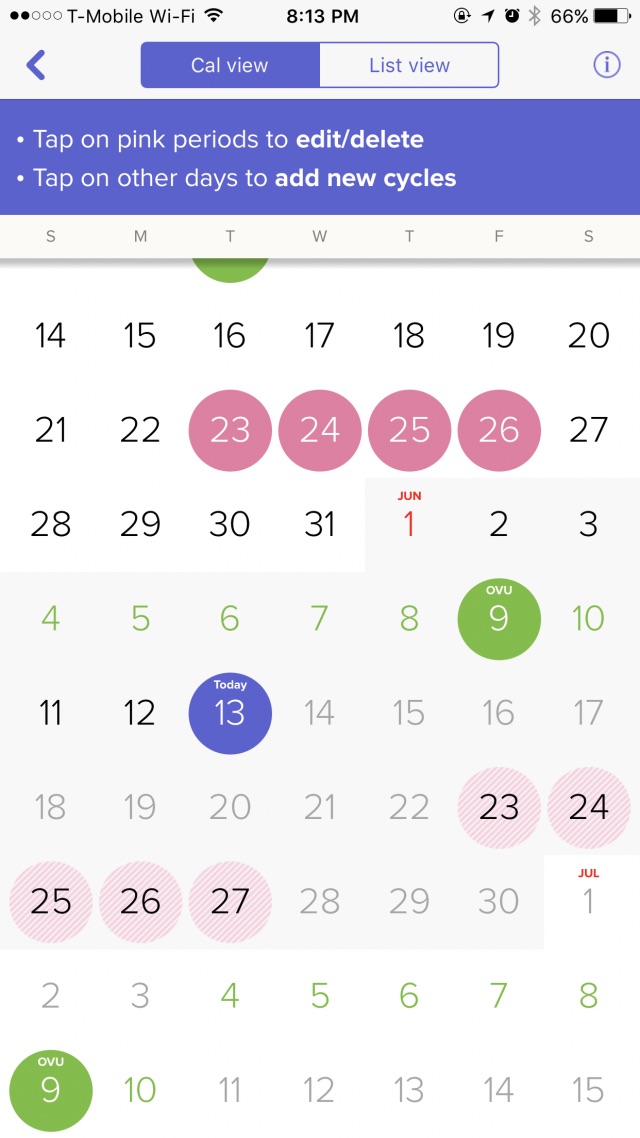Screen dimensions: 640x1138
Task: Tap the June 9 ovulation day
Action: point(499,618)
